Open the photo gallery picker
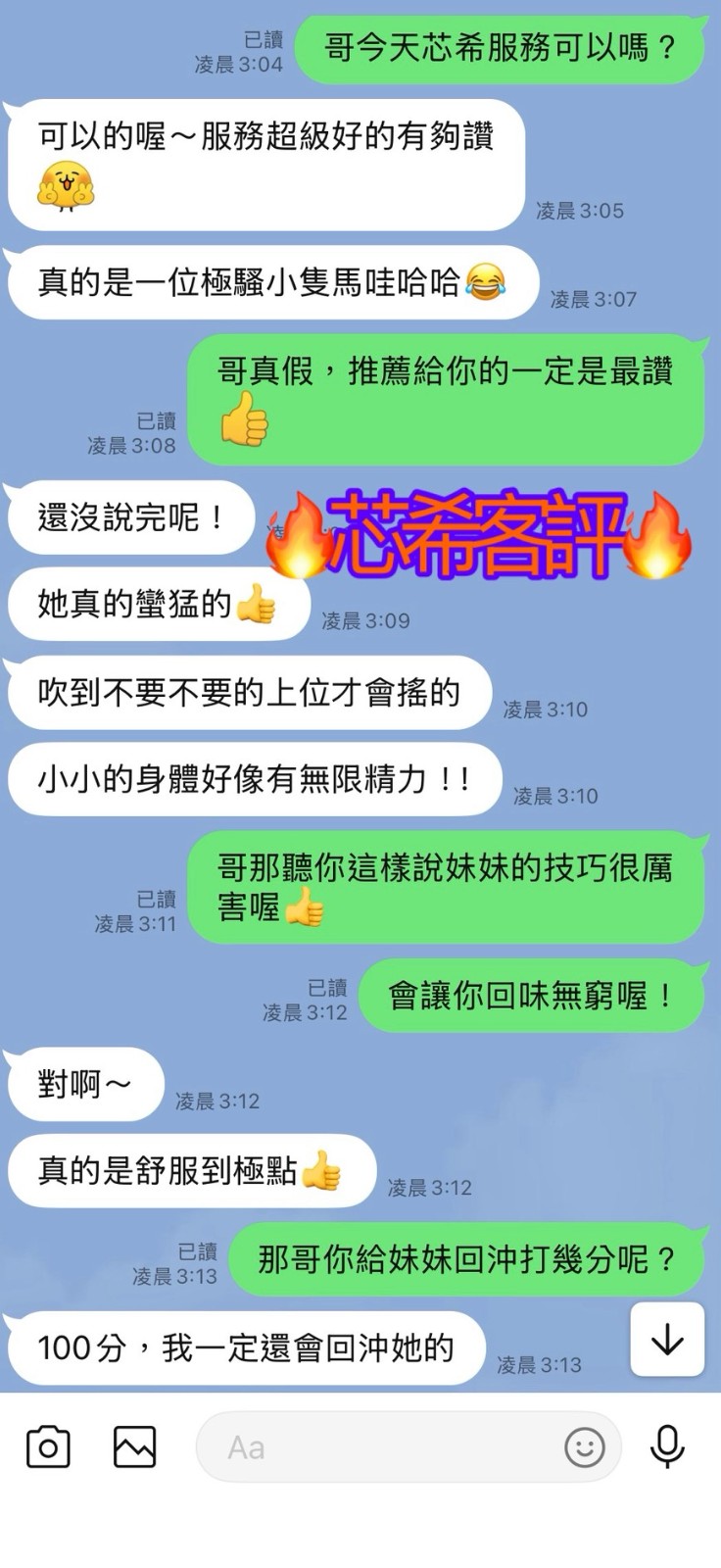 point(135,1447)
